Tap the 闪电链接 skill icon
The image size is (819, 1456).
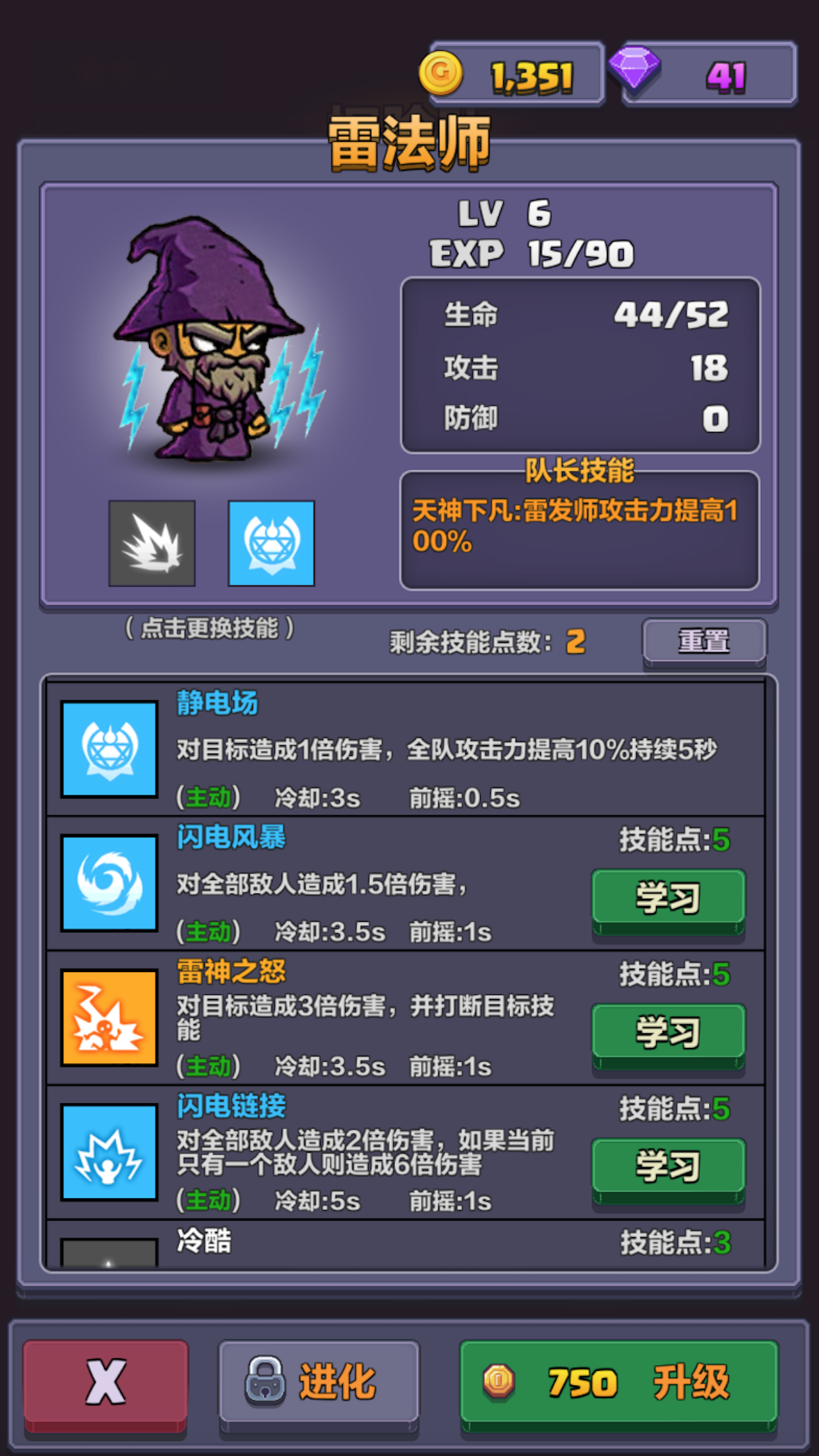click(x=109, y=1153)
